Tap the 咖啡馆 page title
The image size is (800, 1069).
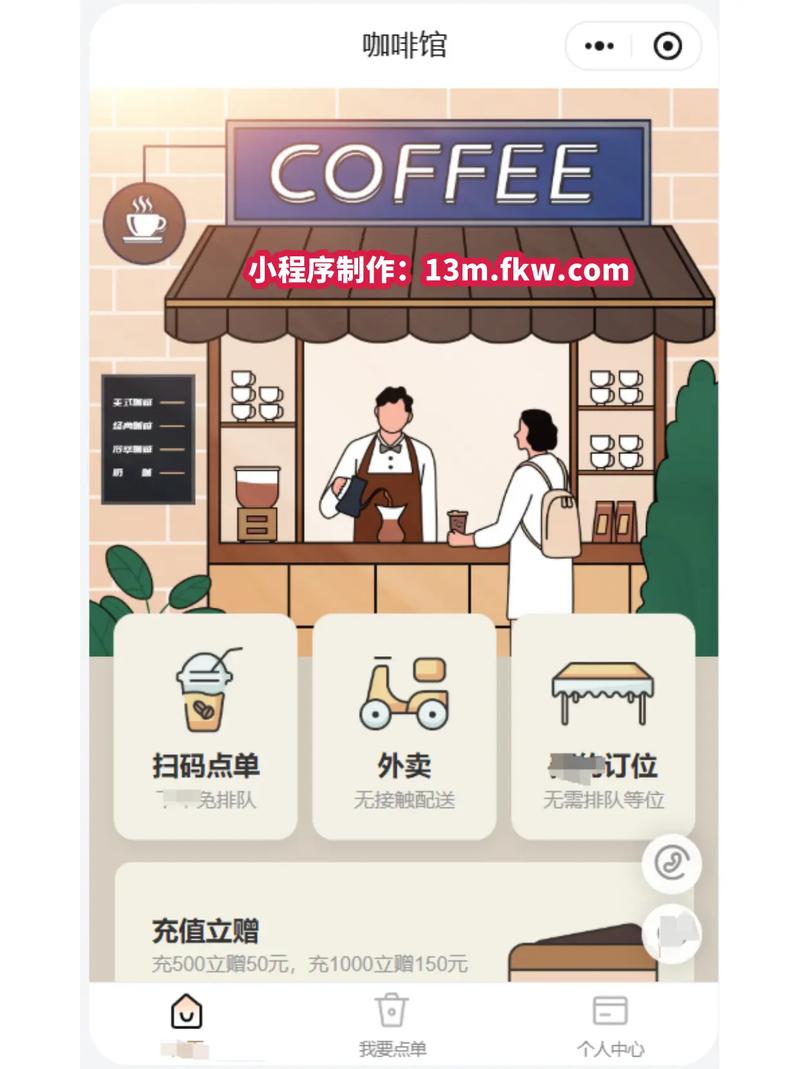[x=400, y=45]
